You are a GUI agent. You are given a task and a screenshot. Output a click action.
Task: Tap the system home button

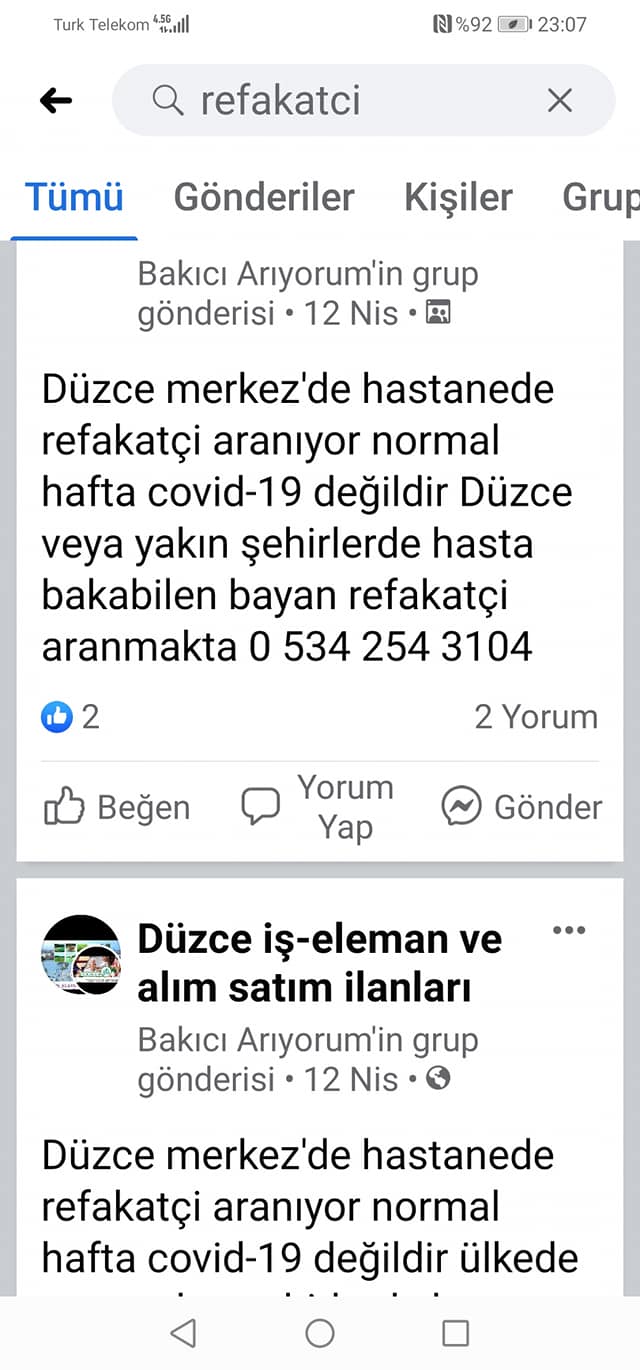[x=320, y=1333]
